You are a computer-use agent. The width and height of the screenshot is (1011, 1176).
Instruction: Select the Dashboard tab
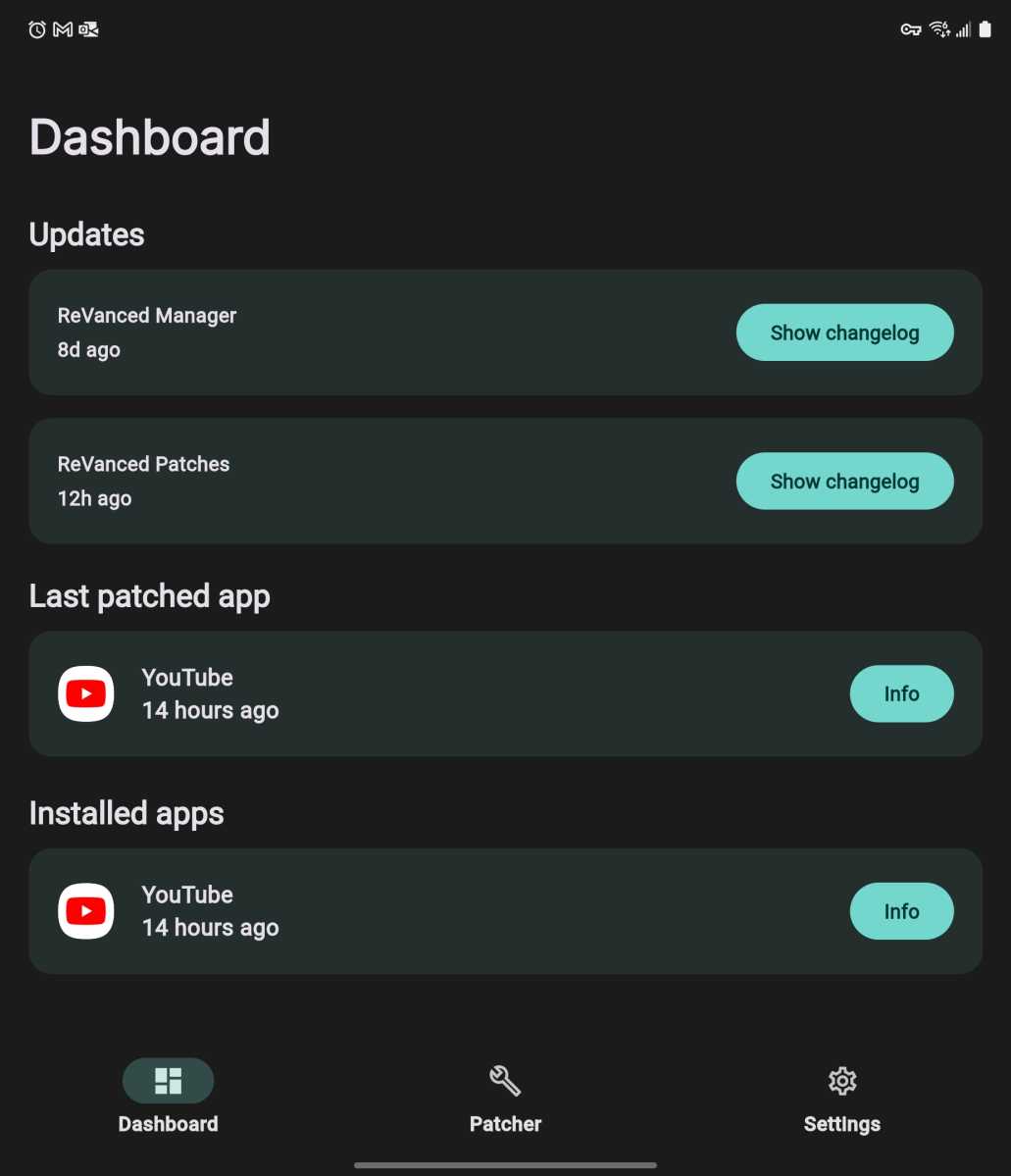pos(168,1099)
